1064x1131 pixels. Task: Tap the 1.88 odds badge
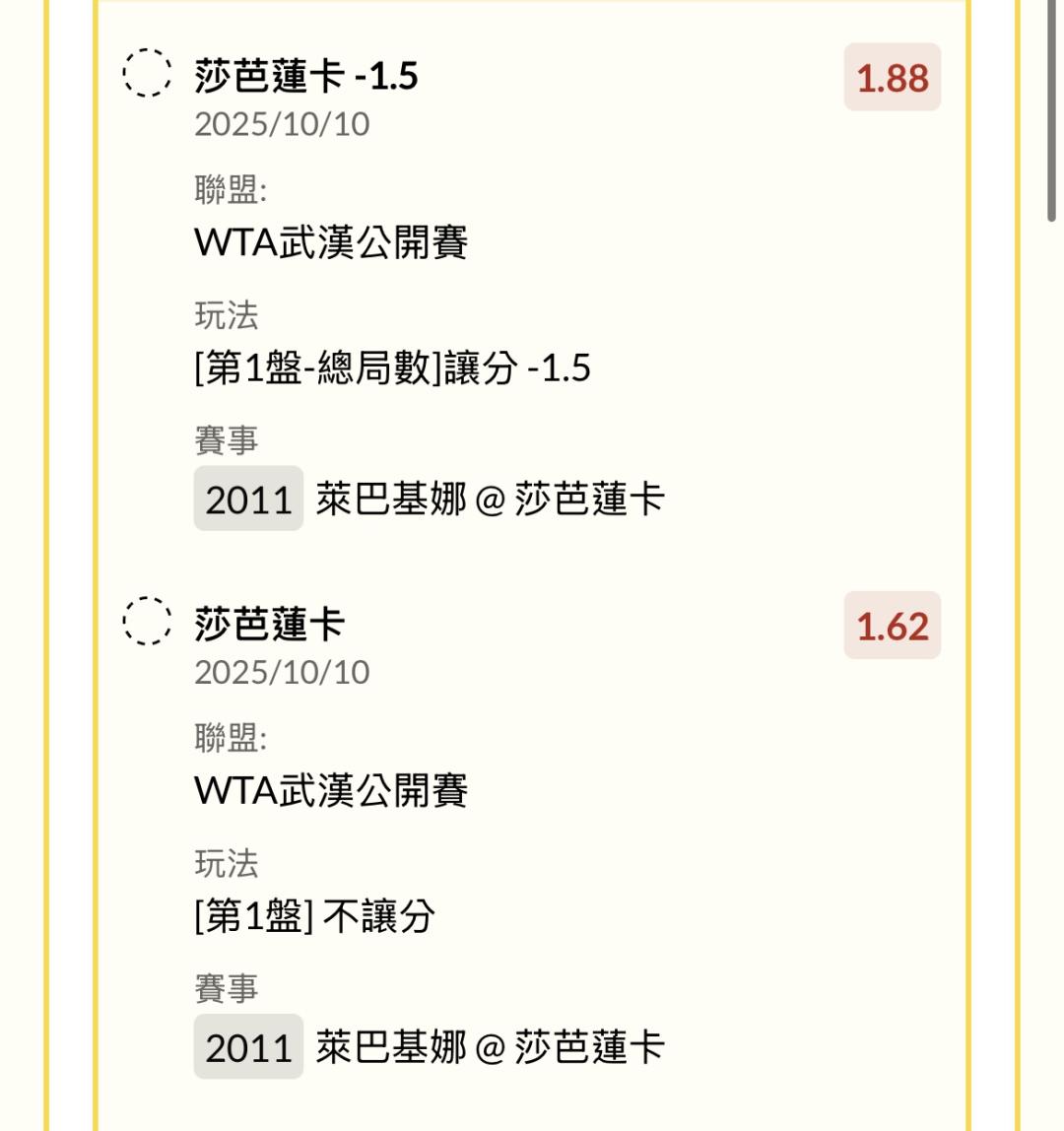click(x=892, y=78)
